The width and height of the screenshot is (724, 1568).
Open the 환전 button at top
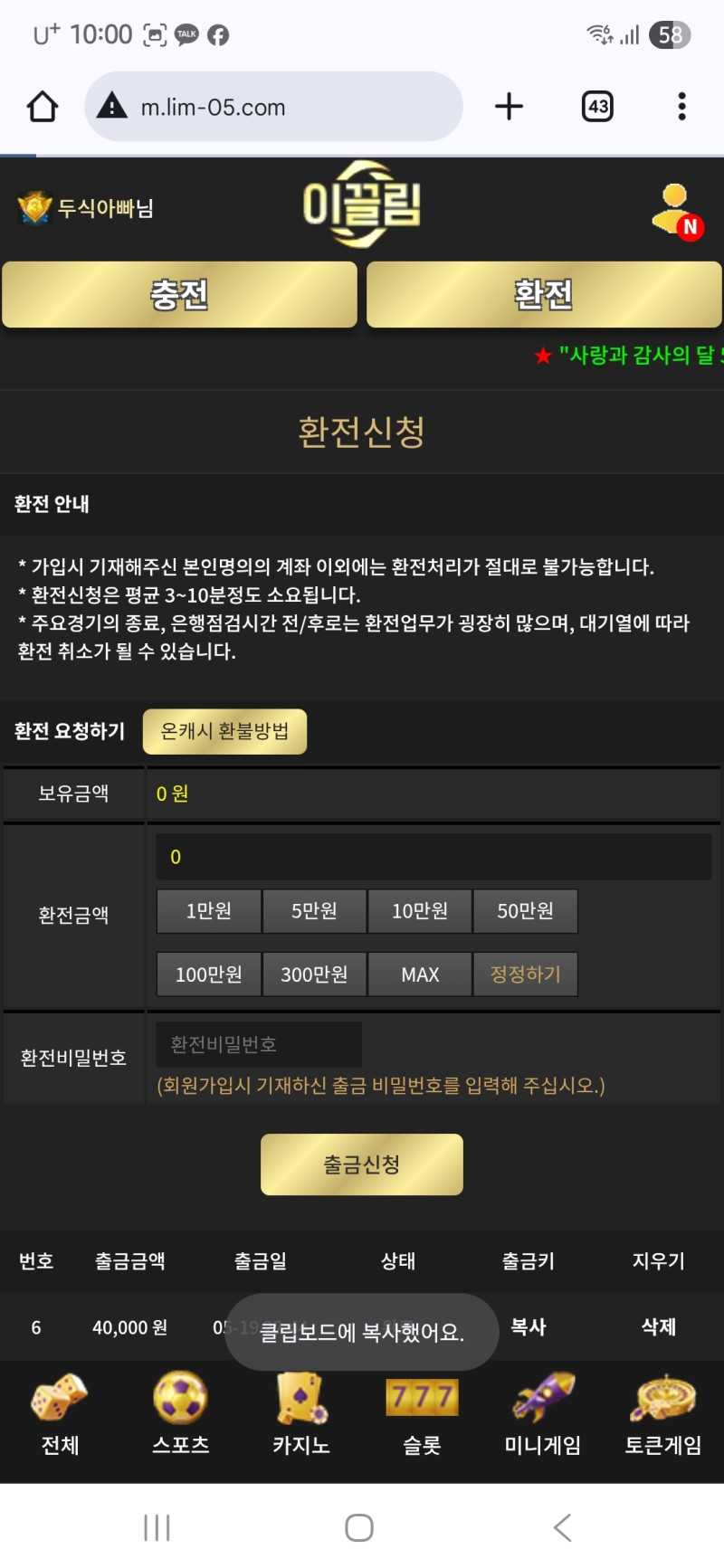tap(543, 294)
